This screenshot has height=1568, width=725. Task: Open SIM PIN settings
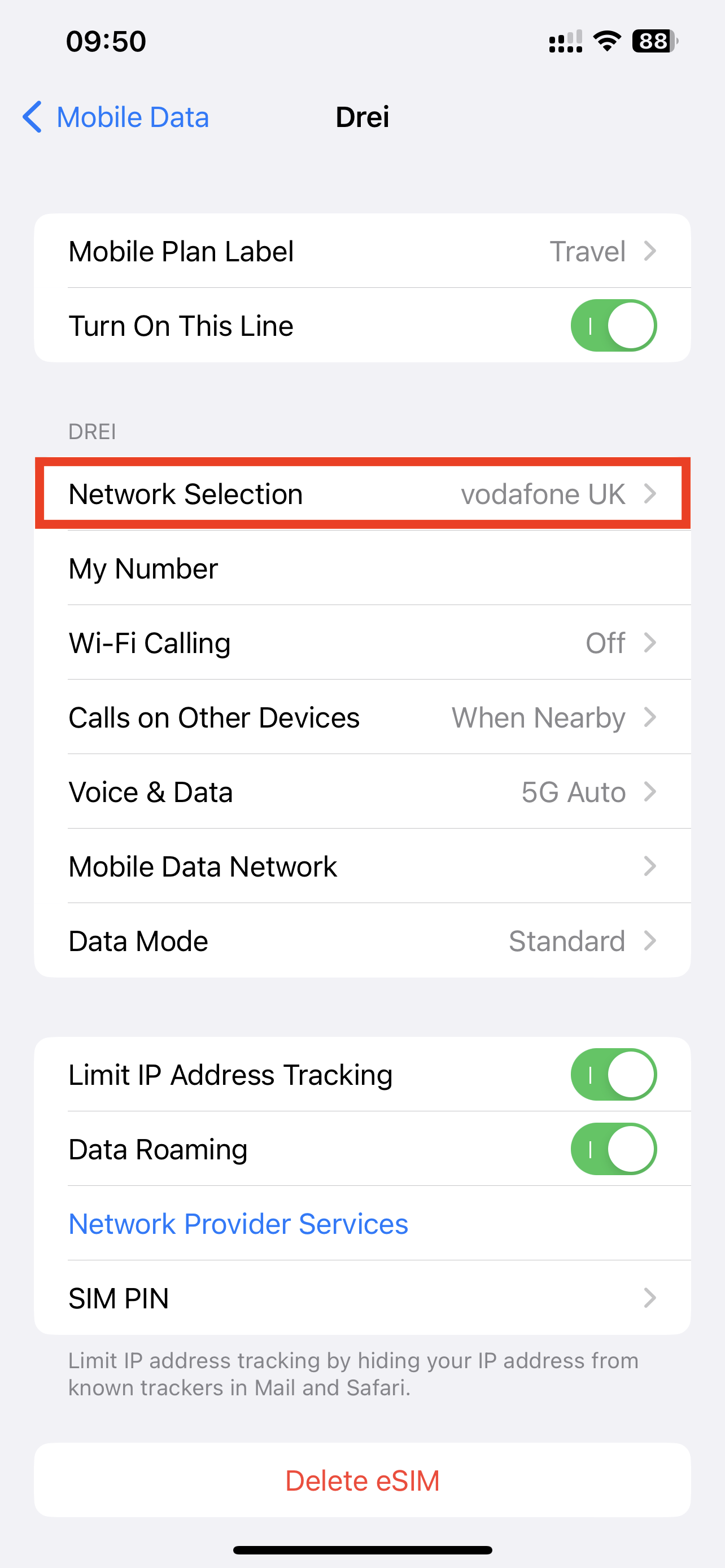[362, 1298]
